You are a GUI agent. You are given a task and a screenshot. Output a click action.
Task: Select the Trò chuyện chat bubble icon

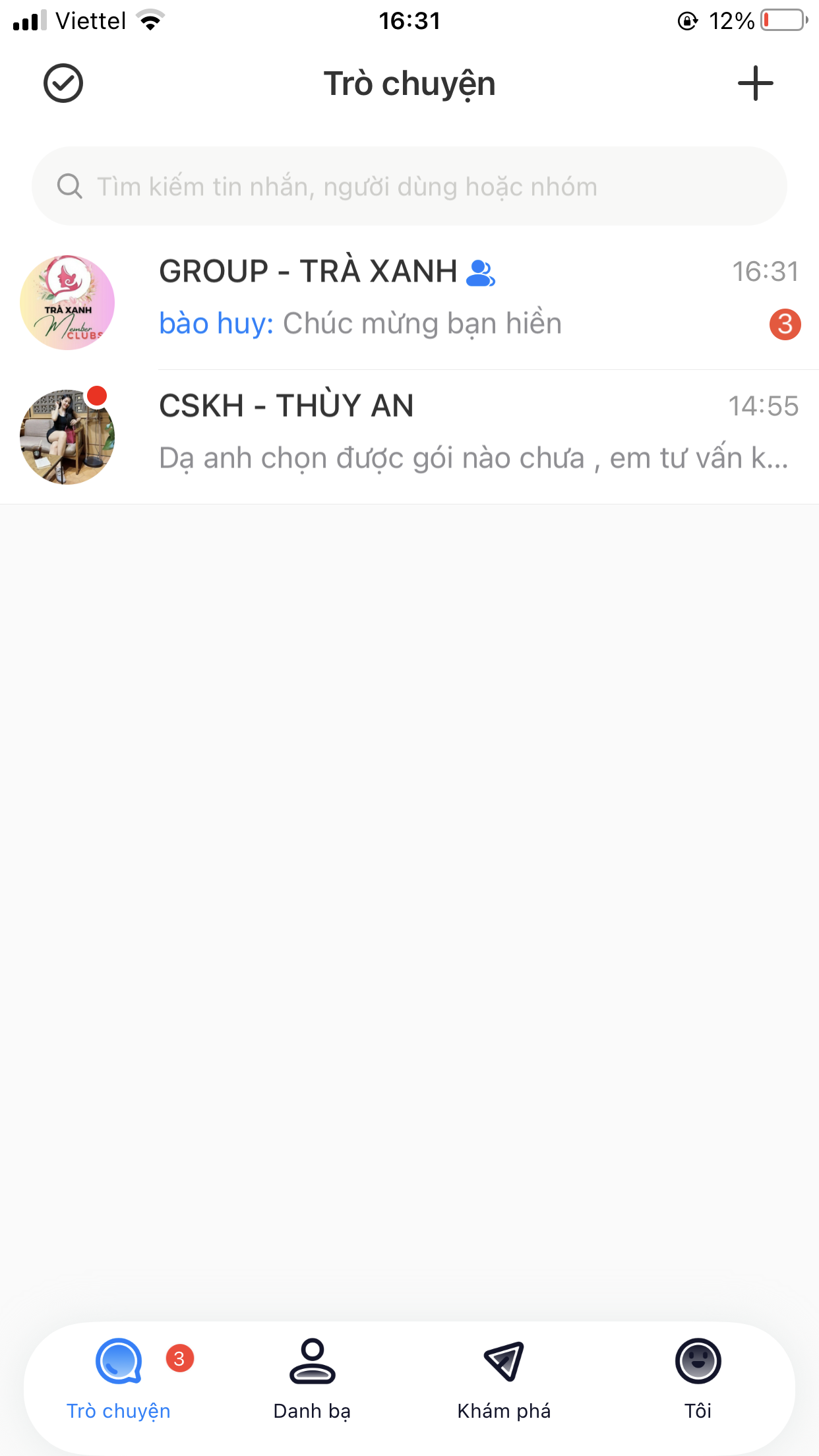point(119,1360)
